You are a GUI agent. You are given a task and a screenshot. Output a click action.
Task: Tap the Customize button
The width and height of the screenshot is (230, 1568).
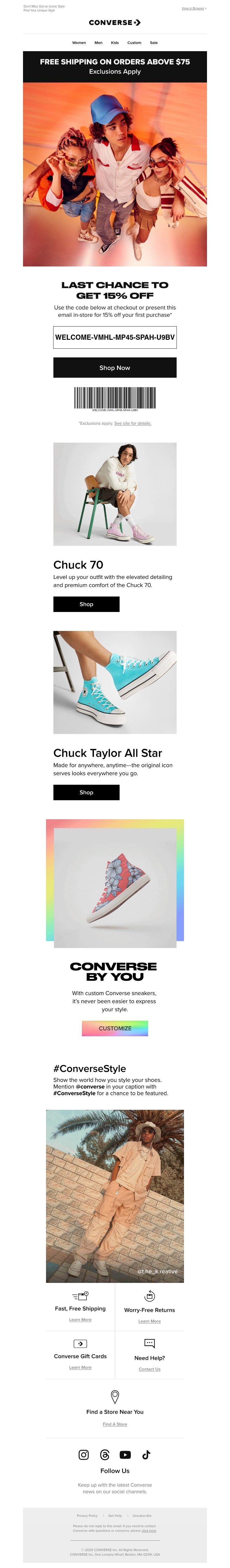tap(115, 1028)
